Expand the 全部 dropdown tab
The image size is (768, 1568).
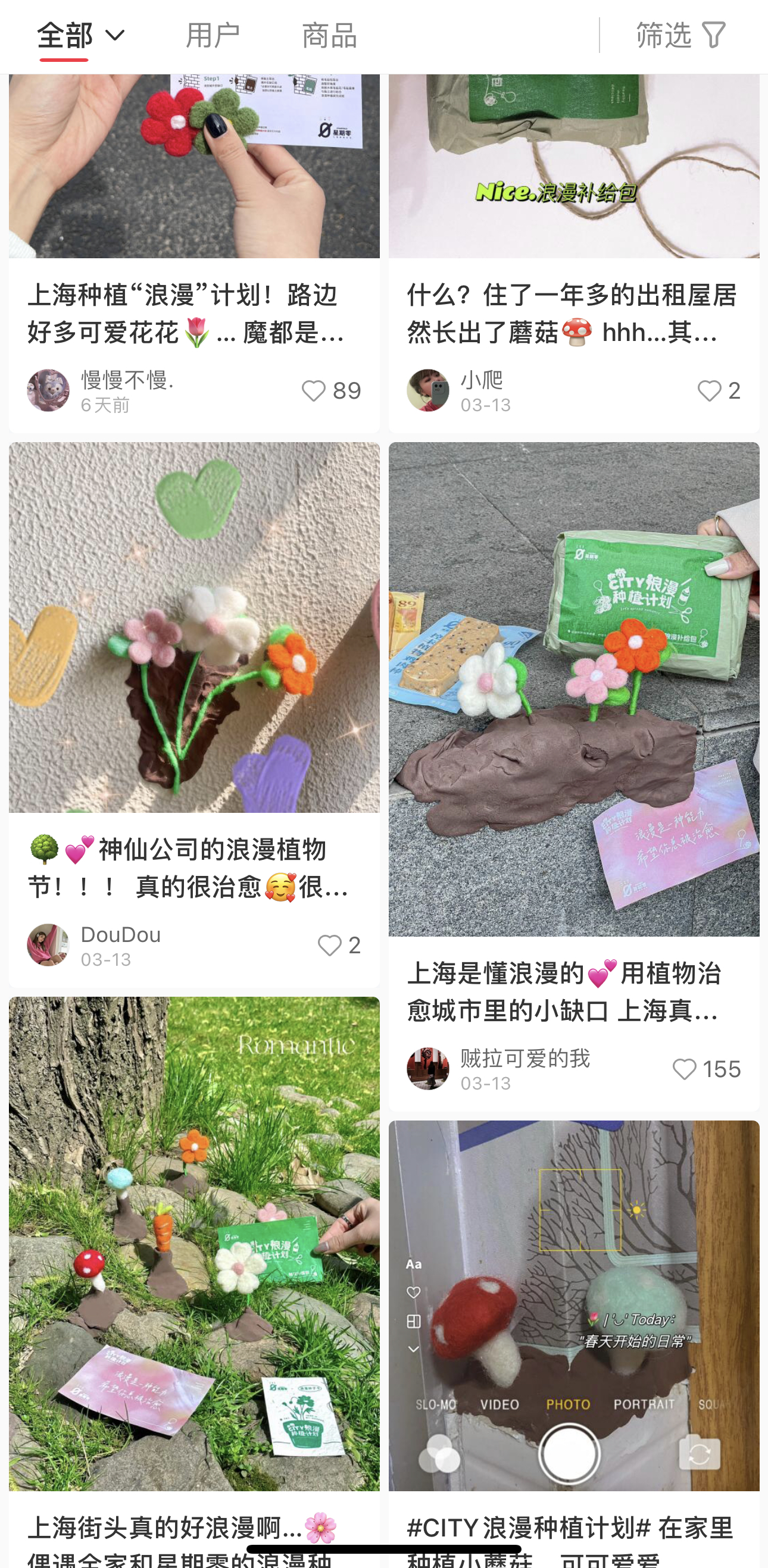[x=80, y=35]
